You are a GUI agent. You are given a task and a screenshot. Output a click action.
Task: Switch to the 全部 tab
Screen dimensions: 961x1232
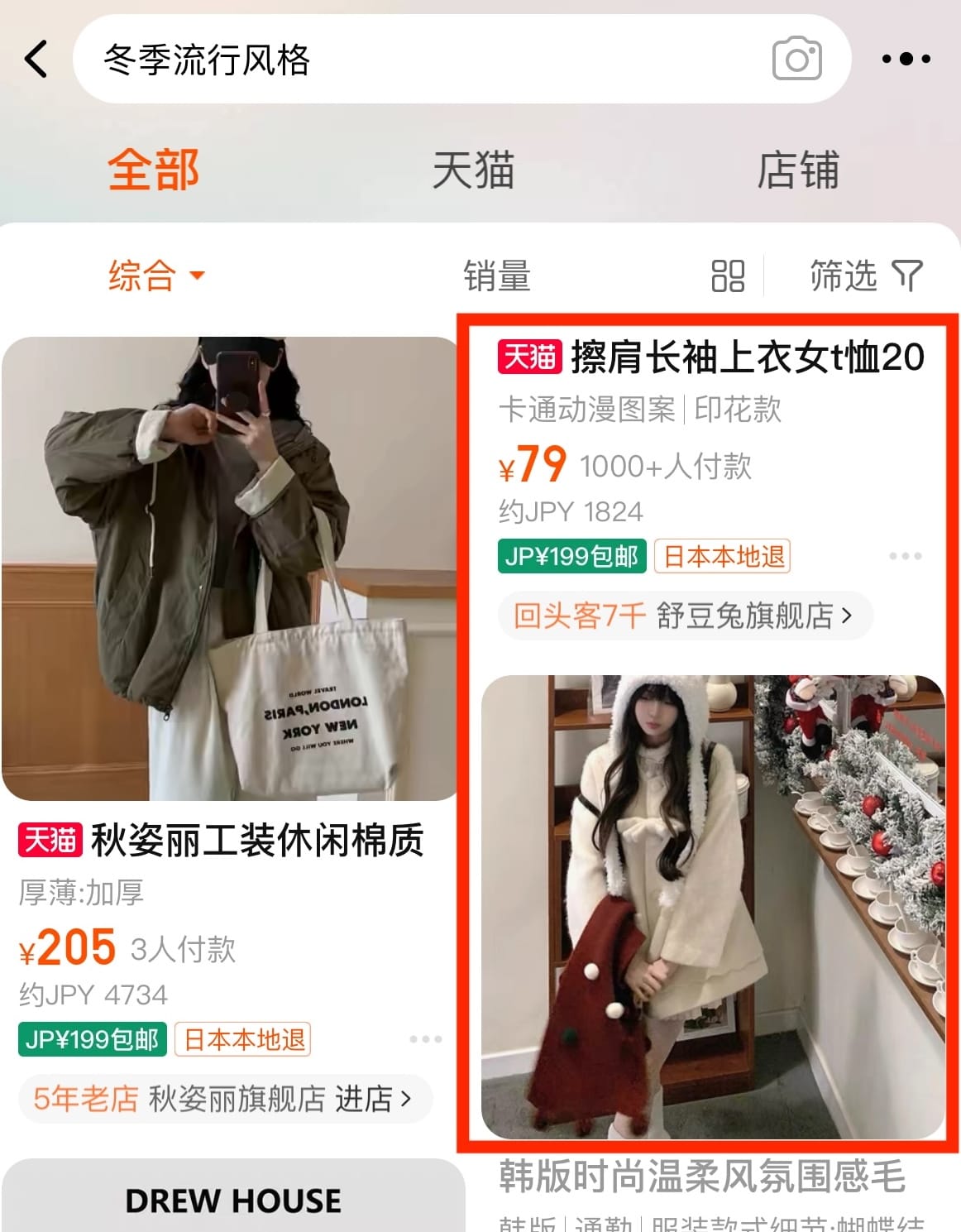click(154, 170)
